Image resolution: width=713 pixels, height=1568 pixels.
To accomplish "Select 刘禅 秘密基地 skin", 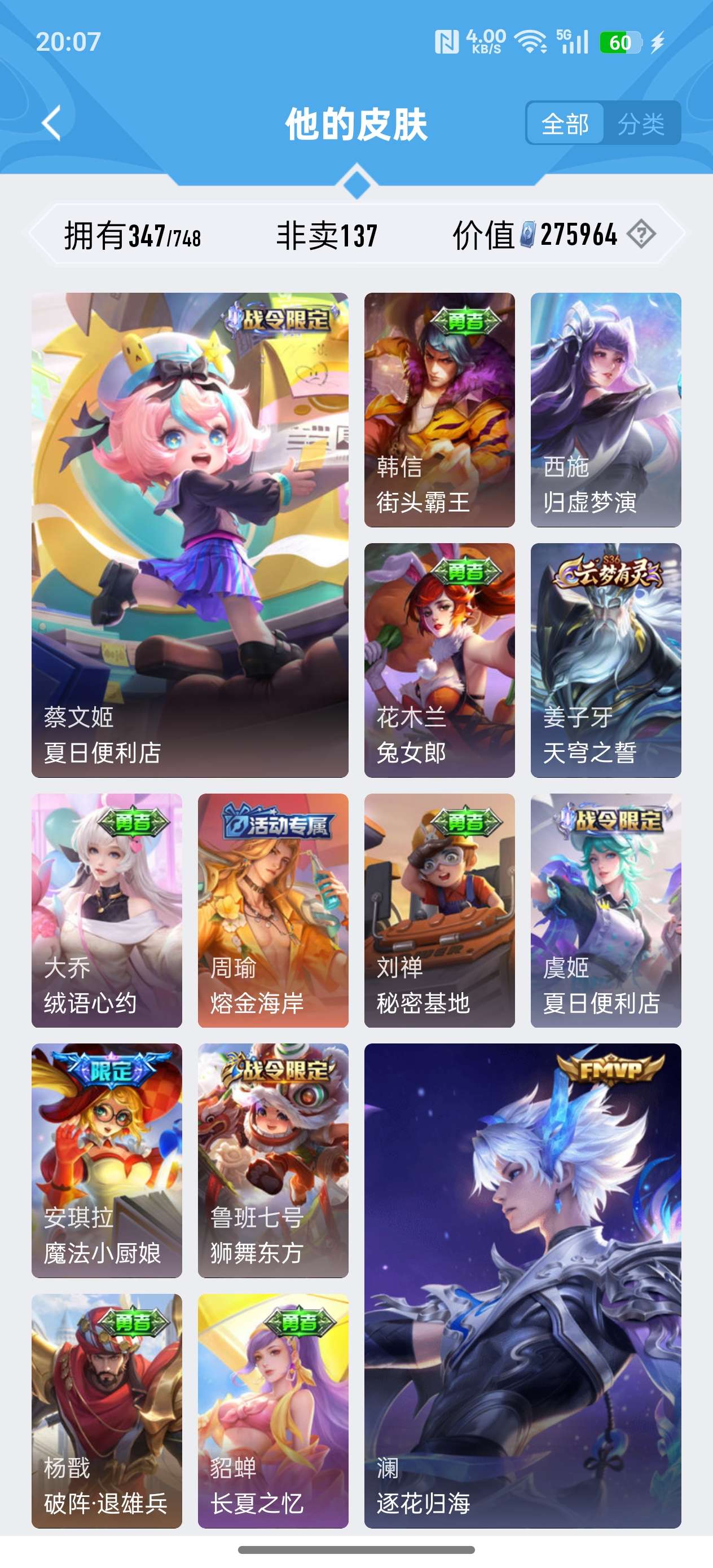I will [x=439, y=910].
